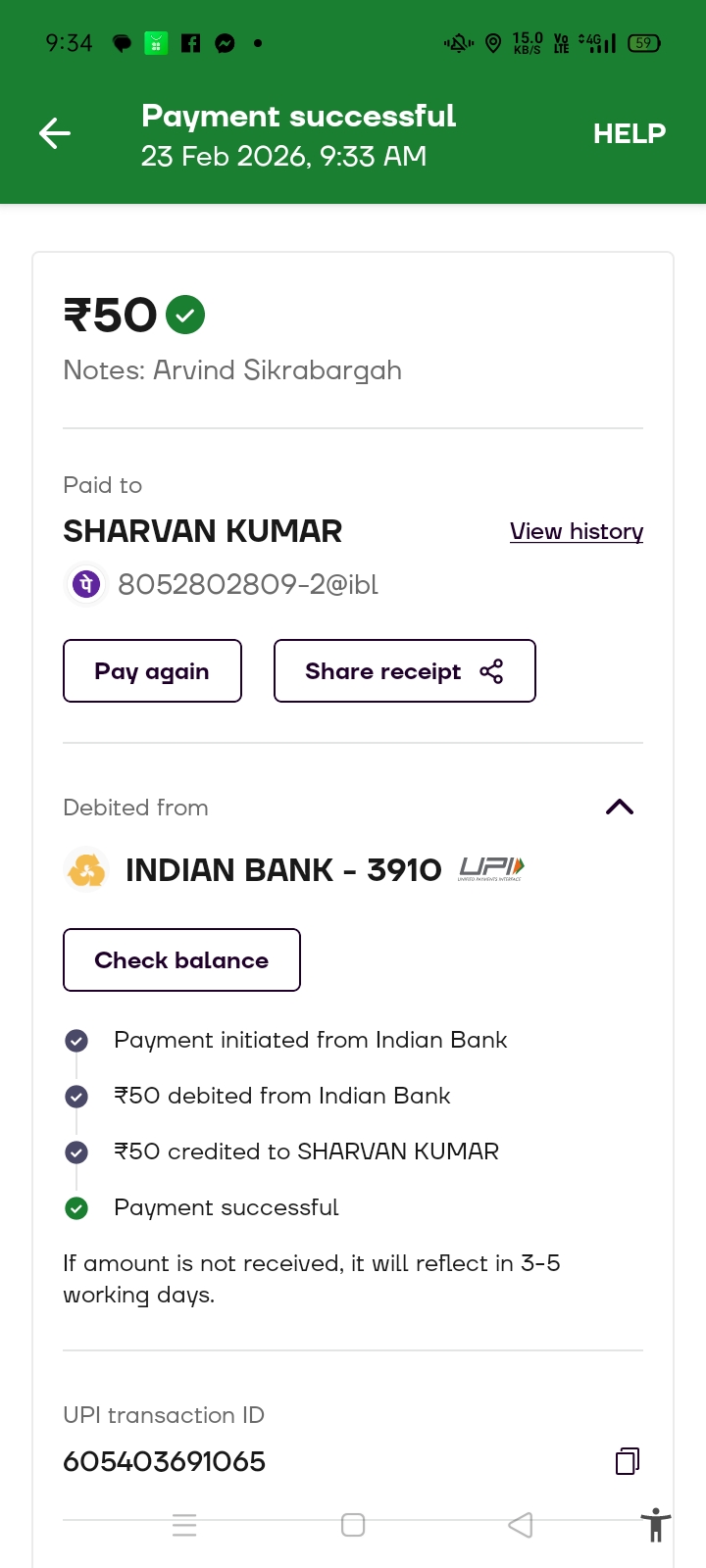Collapse the Debited from section
Viewport: 706px width, 1568px height.
coord(620,808)
